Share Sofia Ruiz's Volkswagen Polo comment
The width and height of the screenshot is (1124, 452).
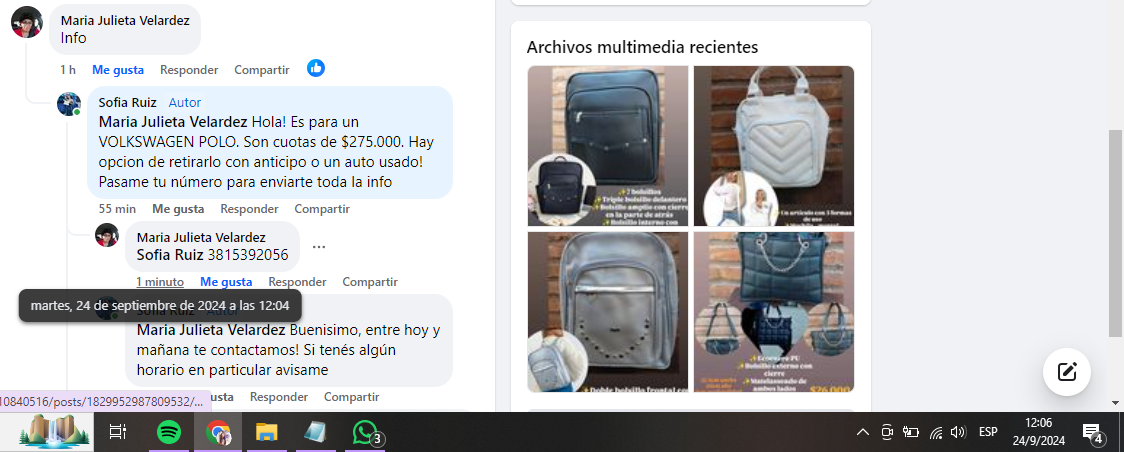click(x=322, y=209)
